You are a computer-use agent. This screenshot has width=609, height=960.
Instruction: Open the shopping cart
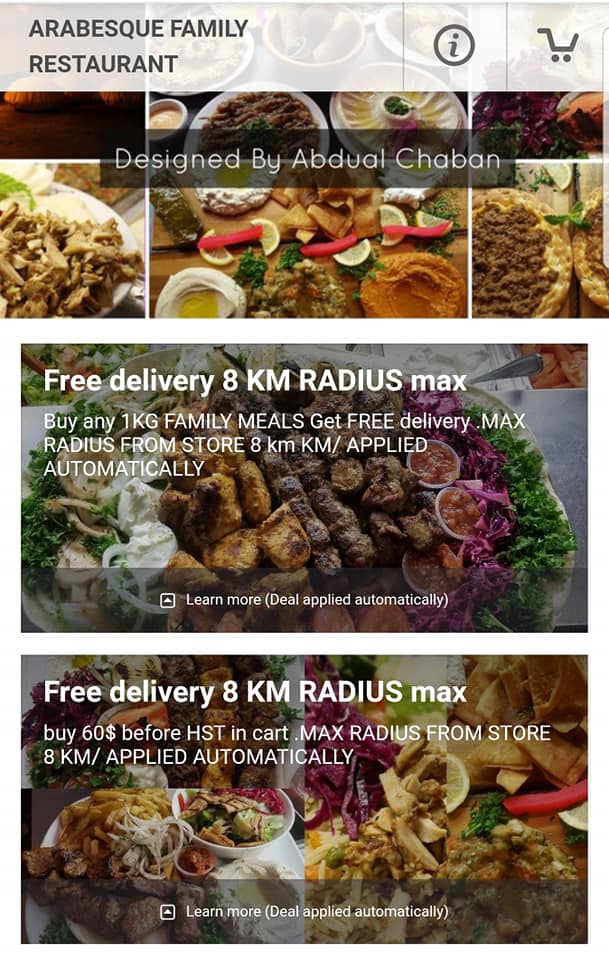point(557,45)
